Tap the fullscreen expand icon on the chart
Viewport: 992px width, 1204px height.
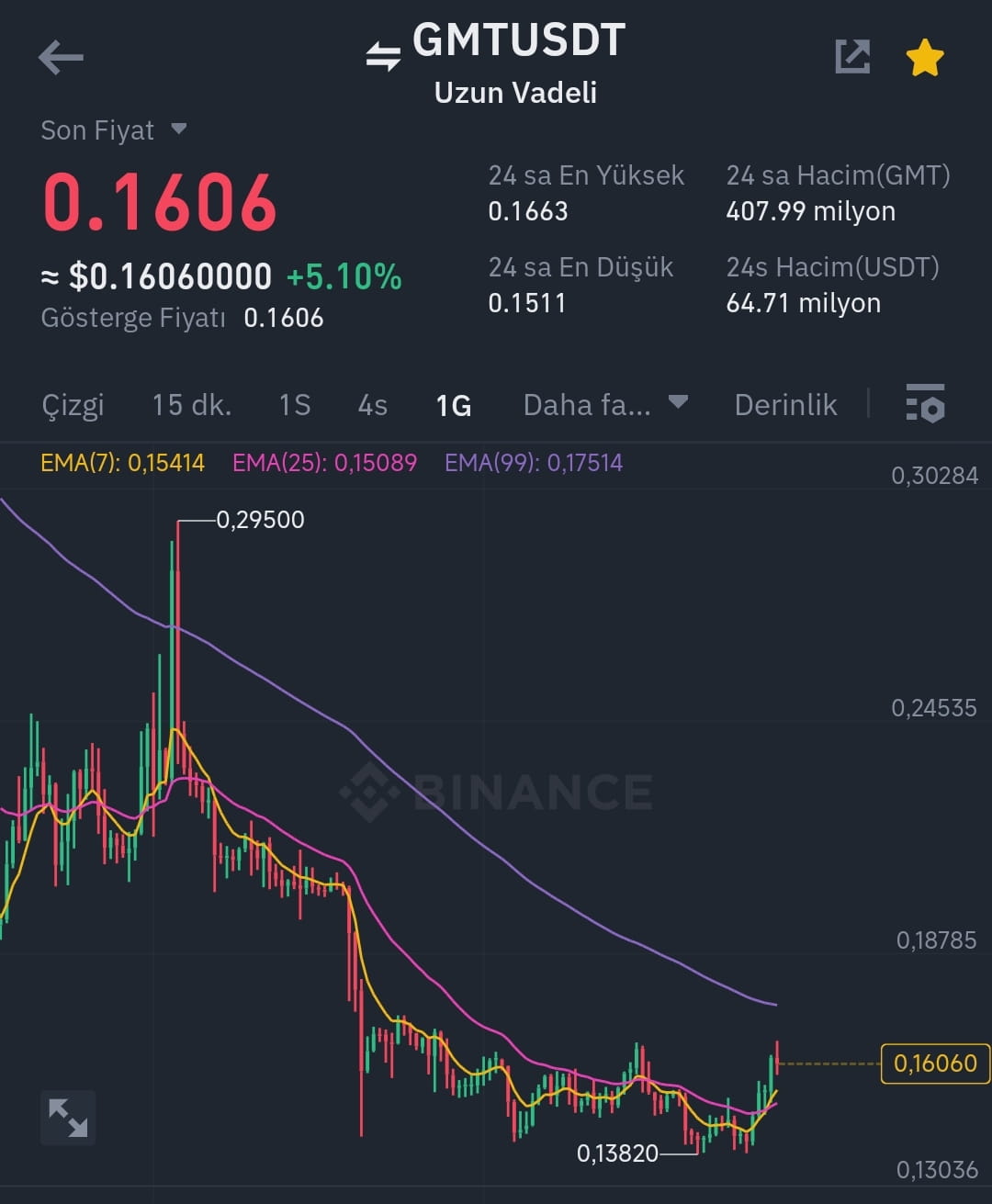[69, 1118]
